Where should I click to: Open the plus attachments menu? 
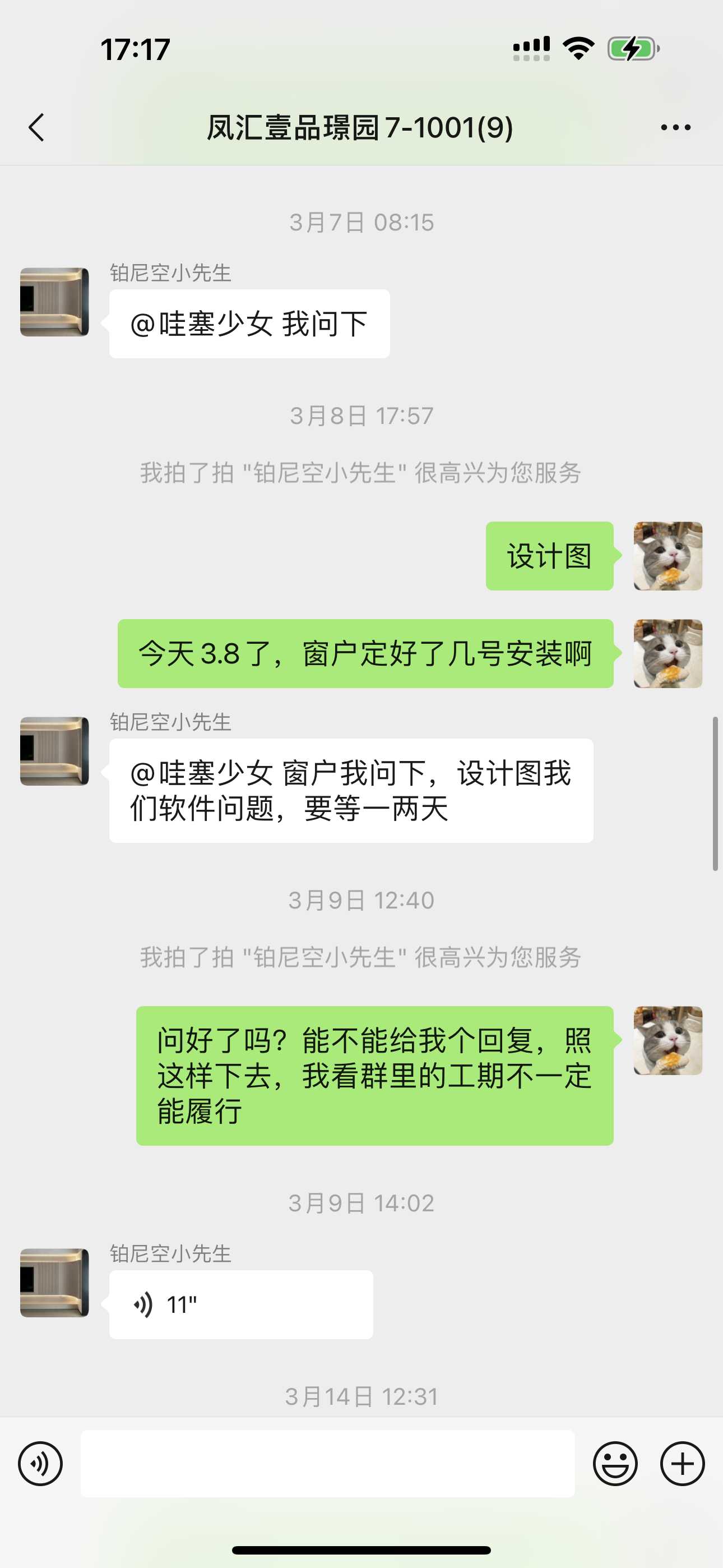pyautogui.click(x=682, y=1464)
